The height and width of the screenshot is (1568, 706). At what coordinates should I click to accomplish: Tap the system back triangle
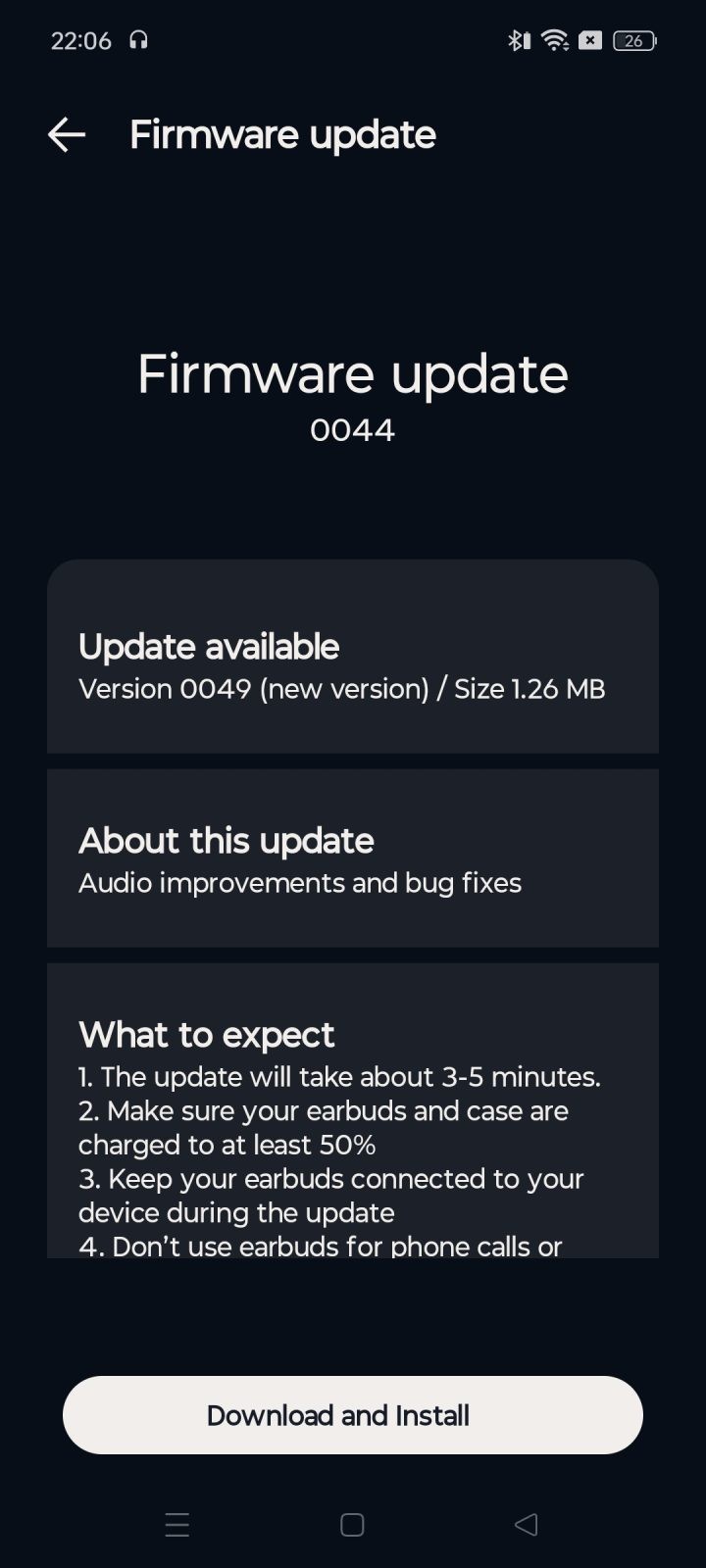[x=527, y=1524]
